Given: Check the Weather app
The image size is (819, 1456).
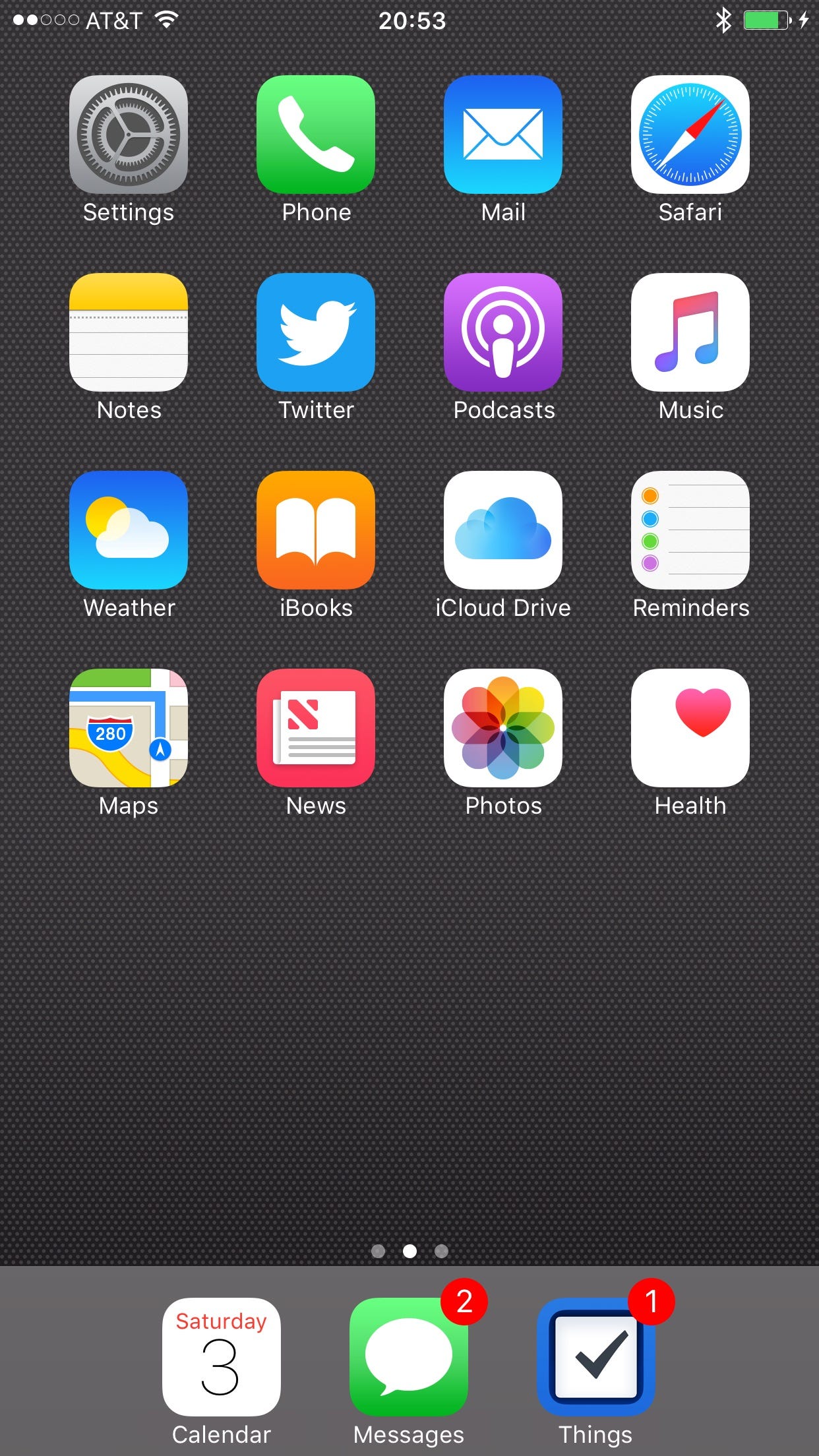Looking at the screenshot, I should [x=129, y=530].
